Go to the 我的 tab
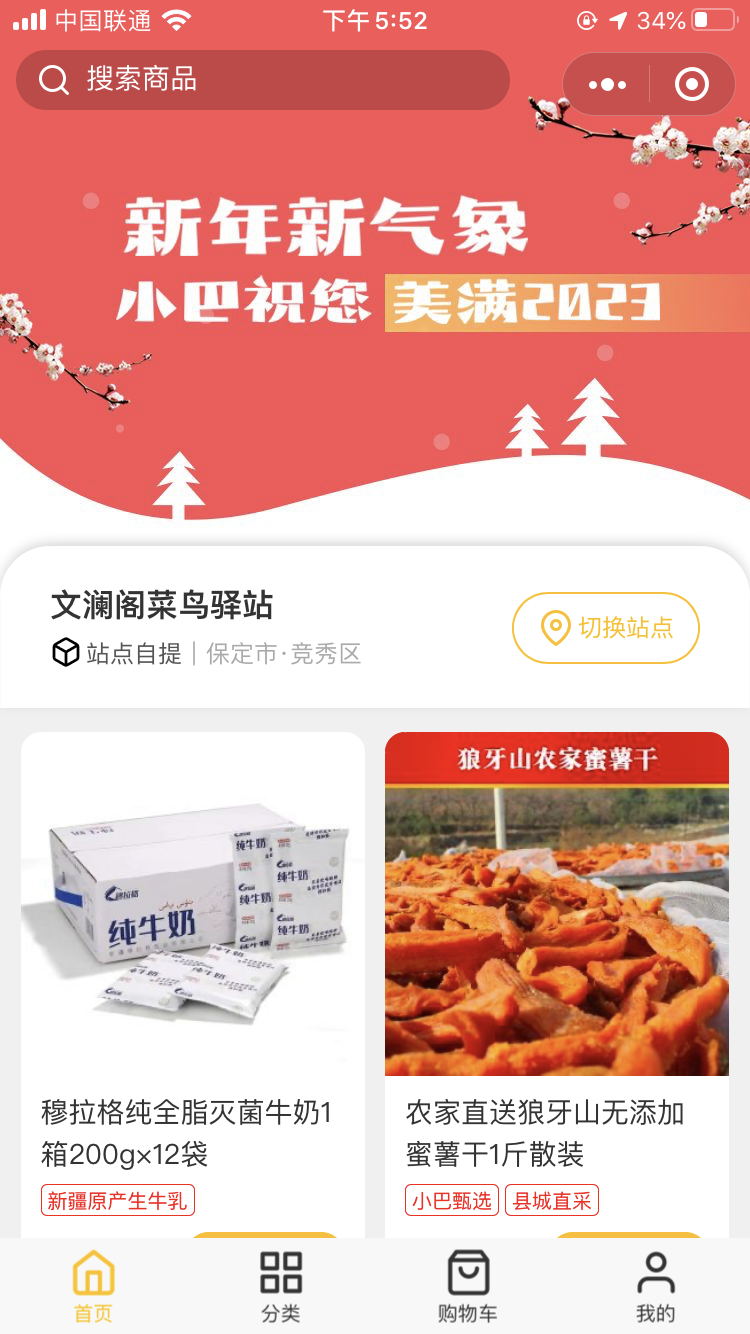The width and height of the screenshot is (750, 1334). (656, 1287)
